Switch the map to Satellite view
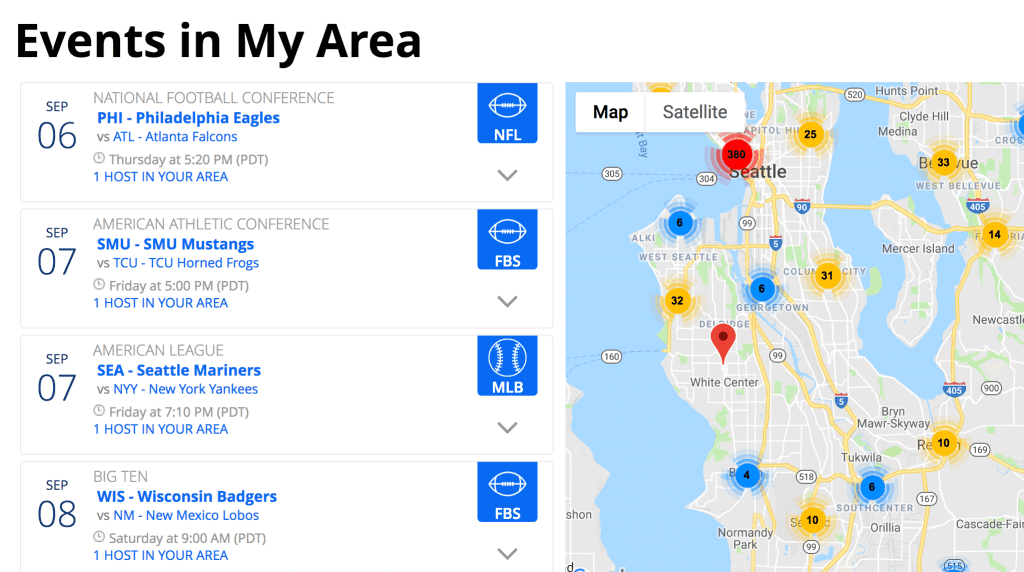This screenshot has width=1024, height=572. 694,112
